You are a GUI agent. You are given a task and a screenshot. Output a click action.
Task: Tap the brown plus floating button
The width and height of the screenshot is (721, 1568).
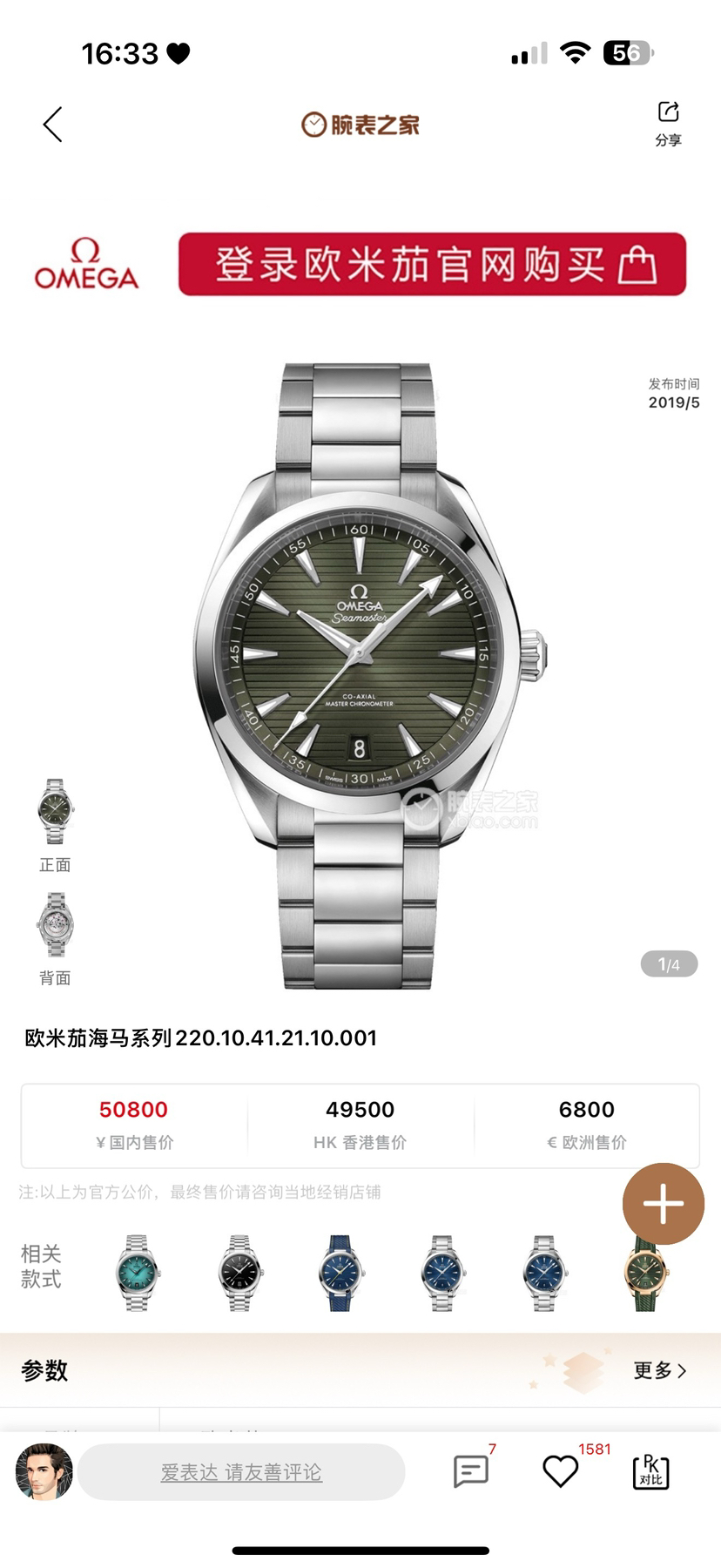663,1204
